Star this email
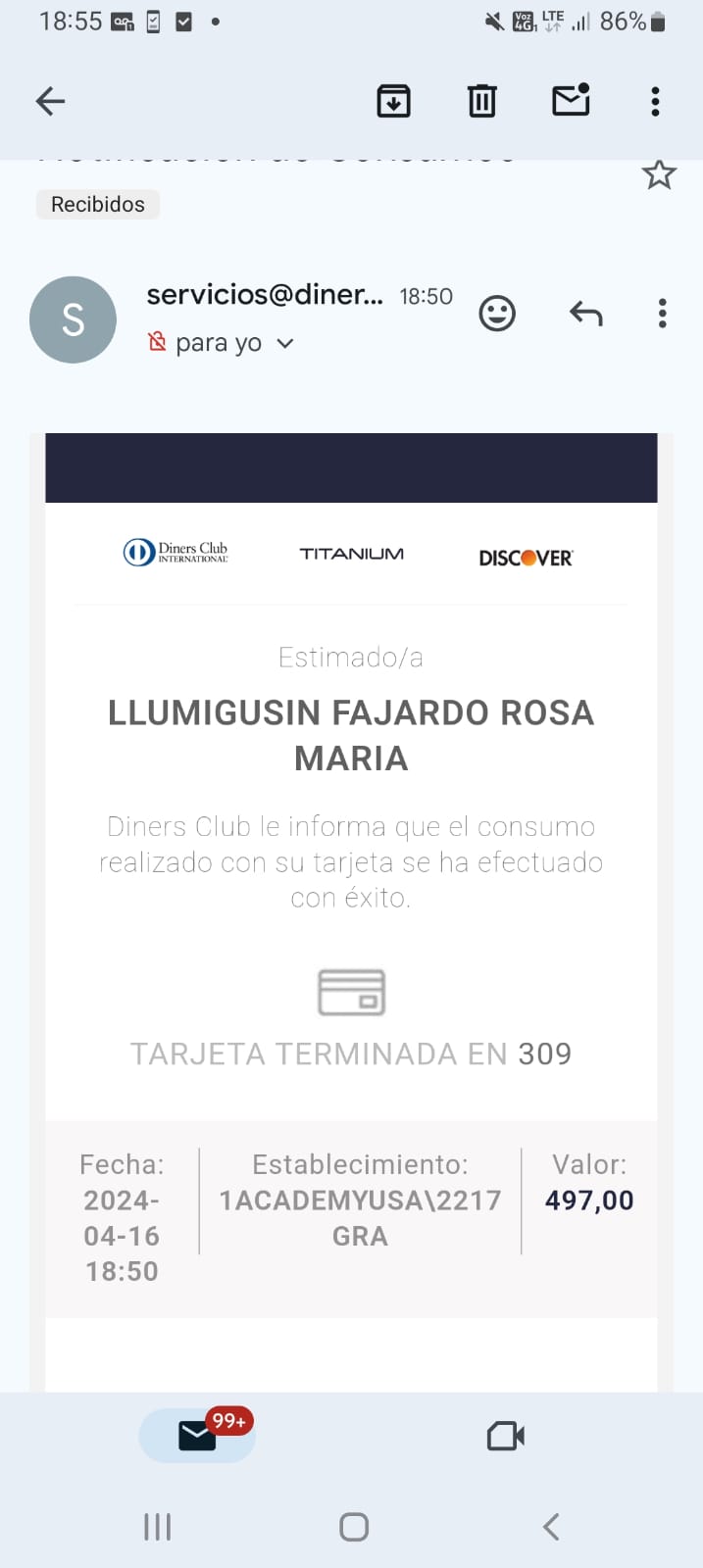Viewport: 703px width, 1568px height. click(659, 174)
